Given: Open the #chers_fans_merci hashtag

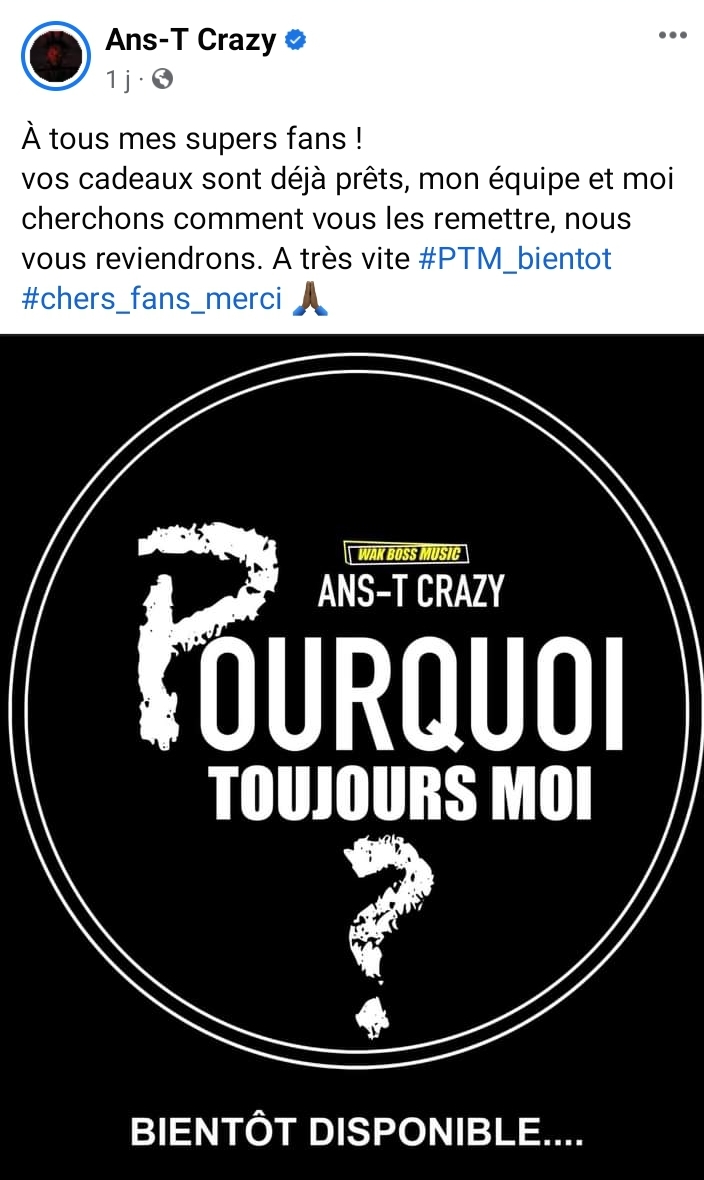Looking at the screenshot, I should [151, 299].
